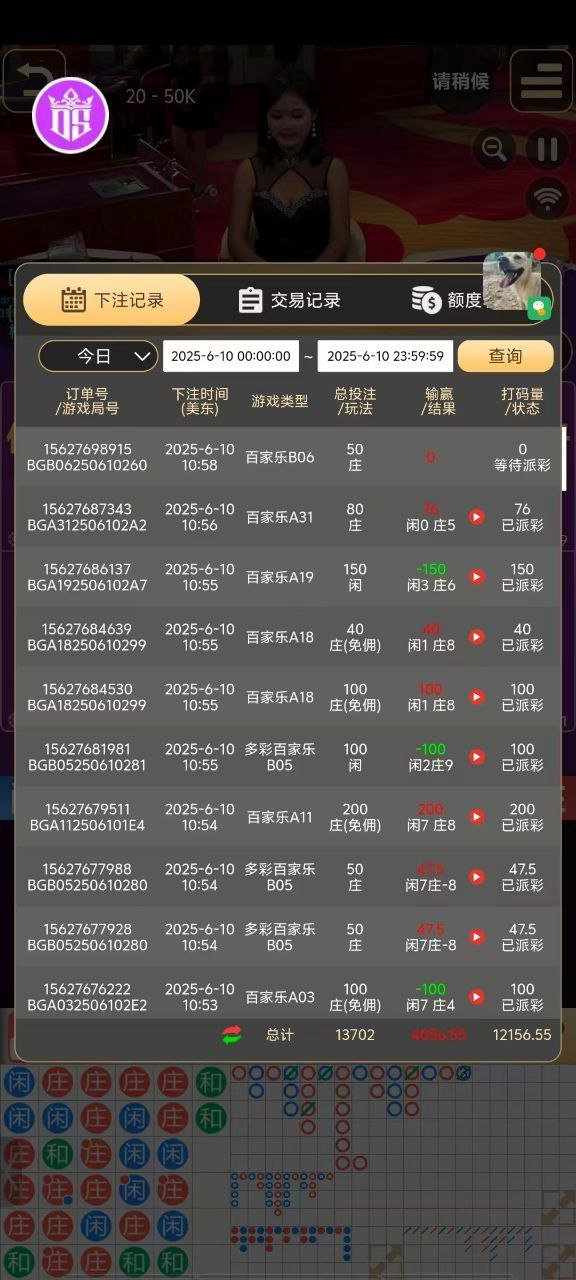576x1280 pixels.
Task: View the replay for order 15627676222
Action: point(477,997)
